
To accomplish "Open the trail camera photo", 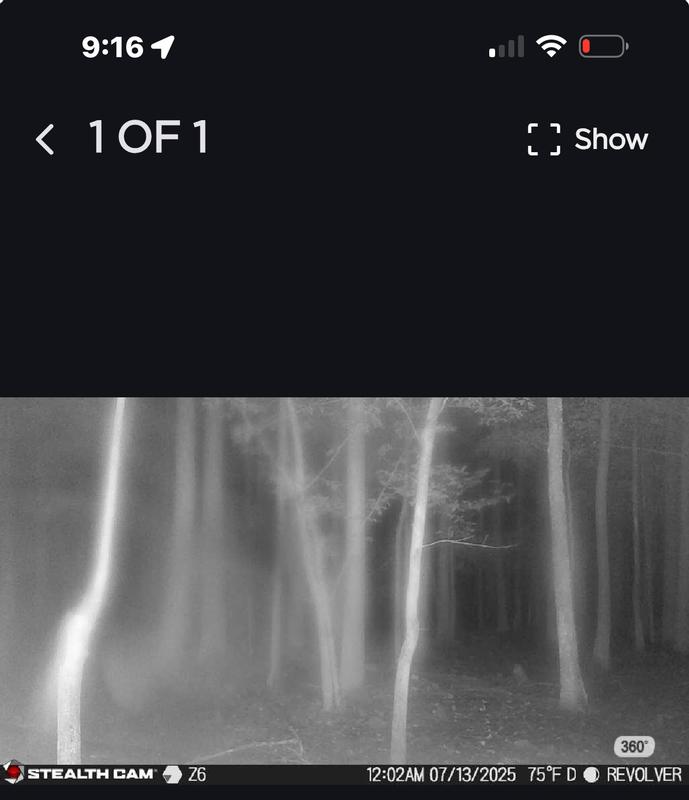I will 344,580.
